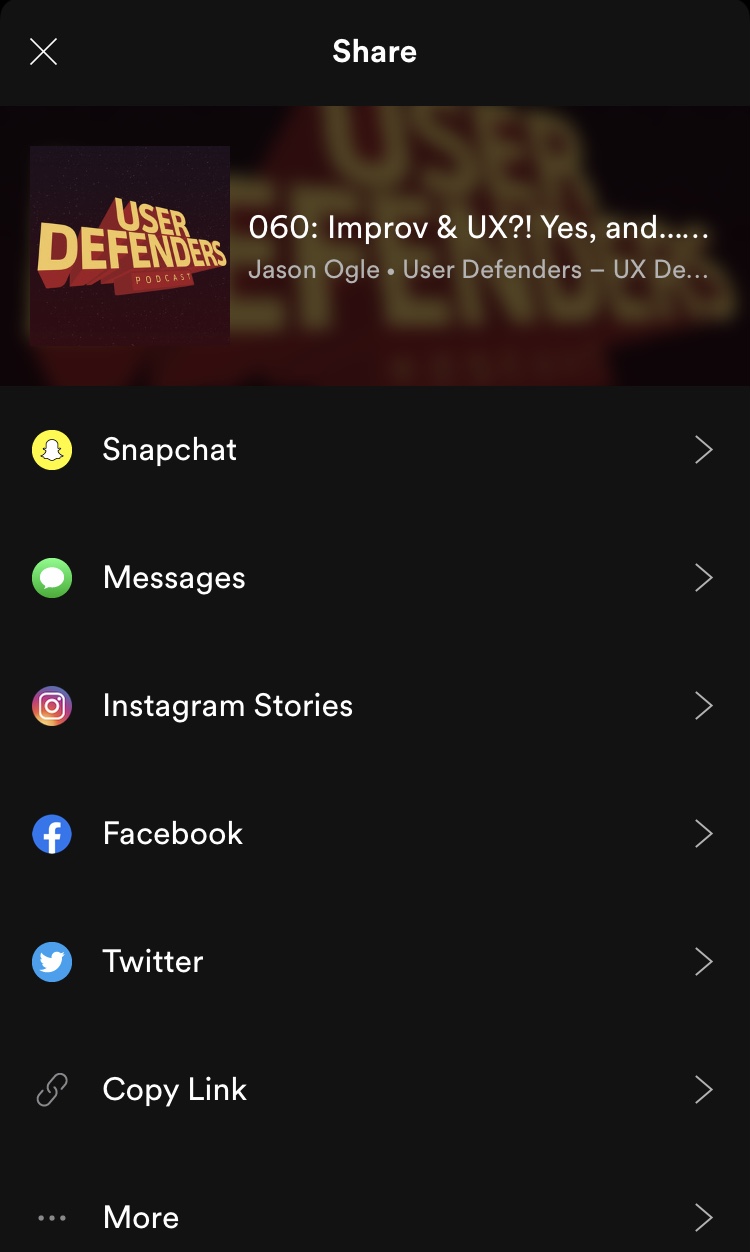This screenshot has height=1252, width=750.
Task: Open episode 060: Improv & UX title
Action: (x=477, y=229)
